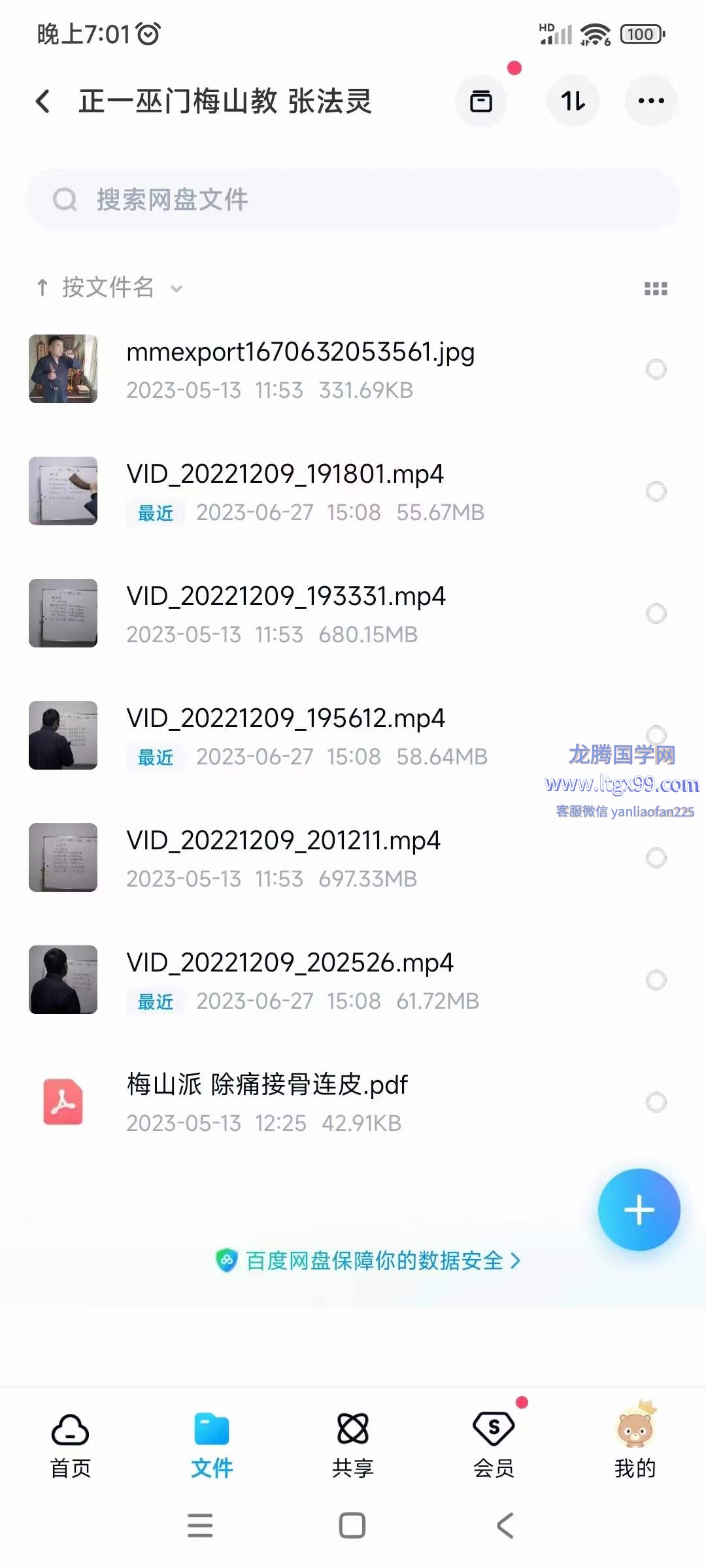Select the VID_20221209_191801.mp4 circle

(656, 491)
